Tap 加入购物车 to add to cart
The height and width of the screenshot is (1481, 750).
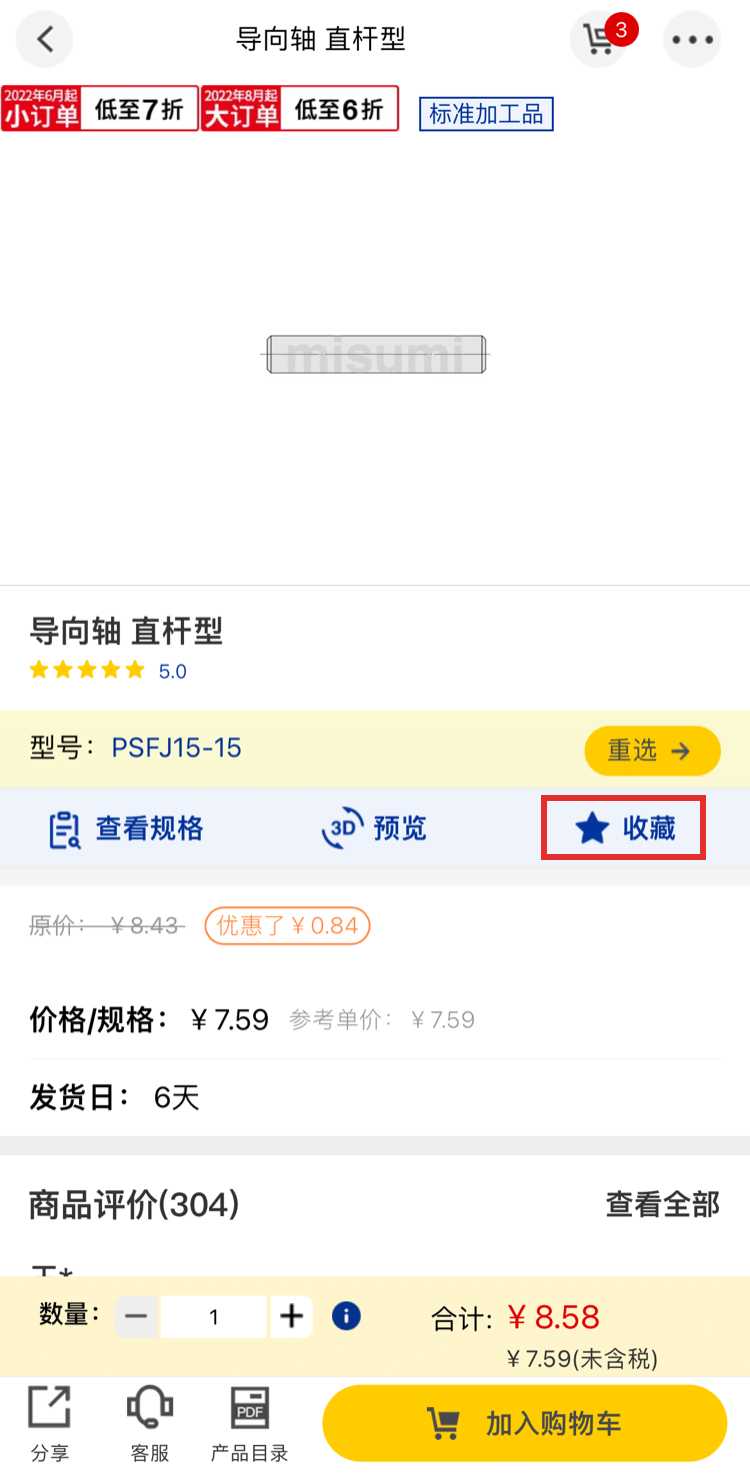524,1423
